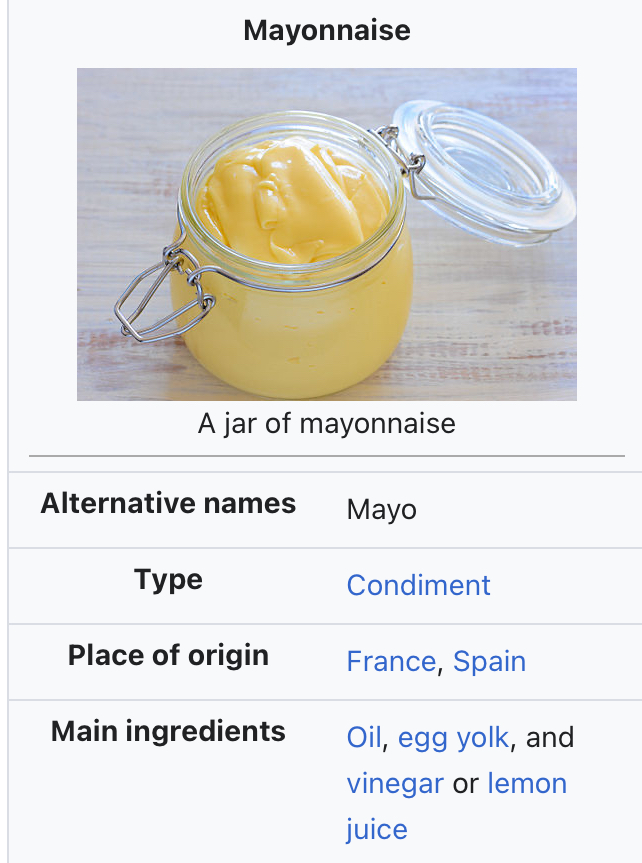Open the egg yolk link
The image size is (642, 863).
tap(454, 737)
